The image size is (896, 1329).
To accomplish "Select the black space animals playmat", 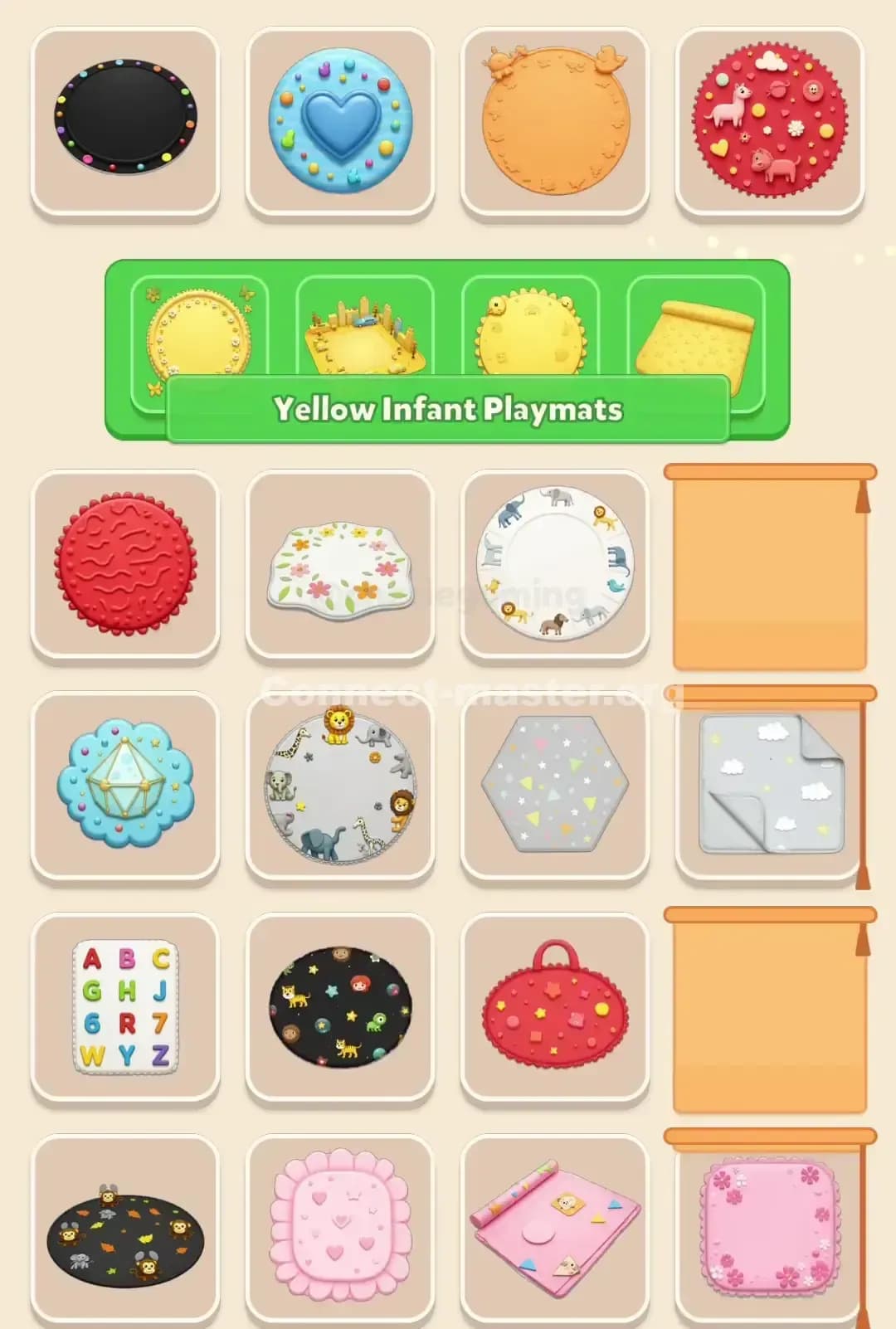I will (338, 1010).
